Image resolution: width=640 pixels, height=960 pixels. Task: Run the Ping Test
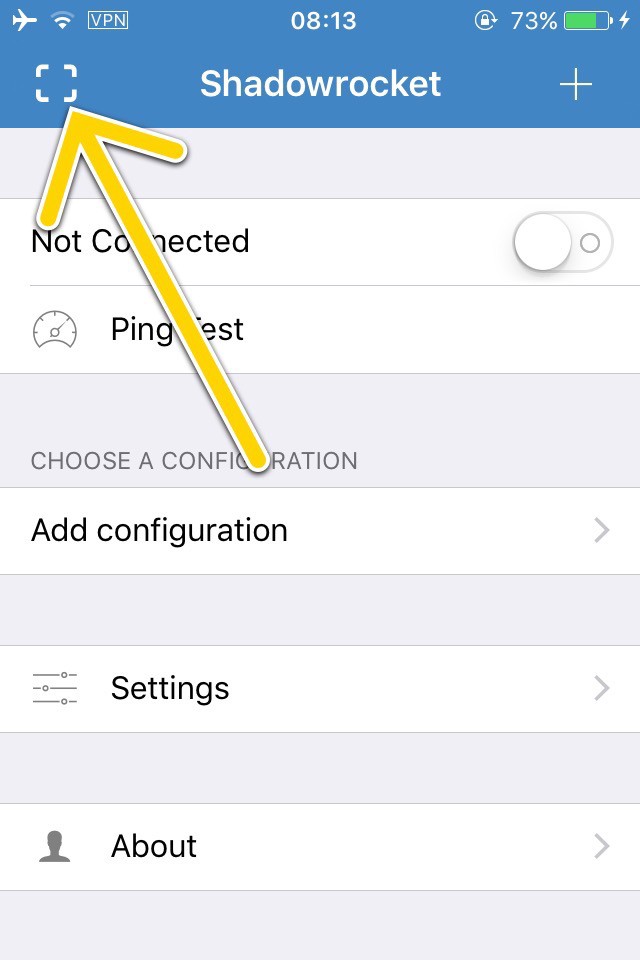177,330
